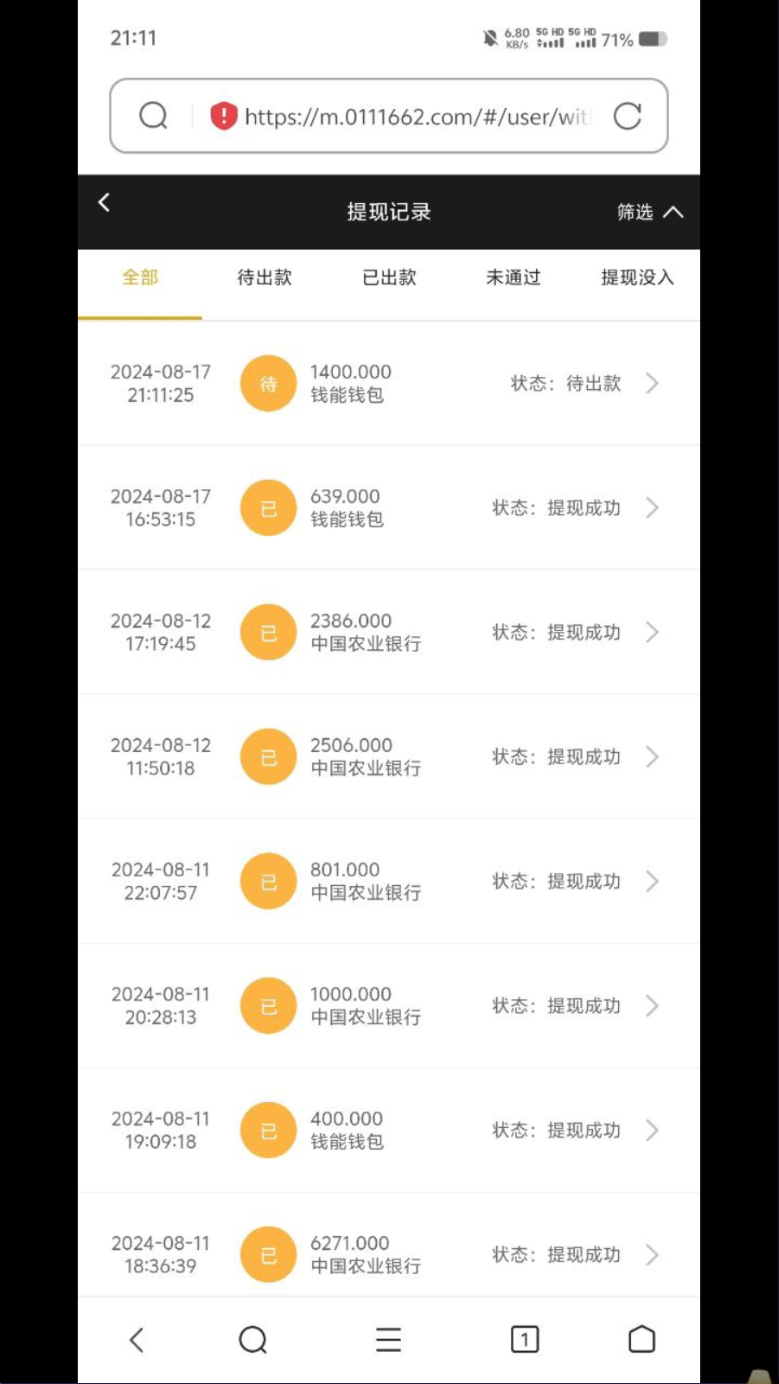The width and height of the screenshot is (779, 1384).
Task: Open the 801.000 withdrawal record
Action: 389,881
